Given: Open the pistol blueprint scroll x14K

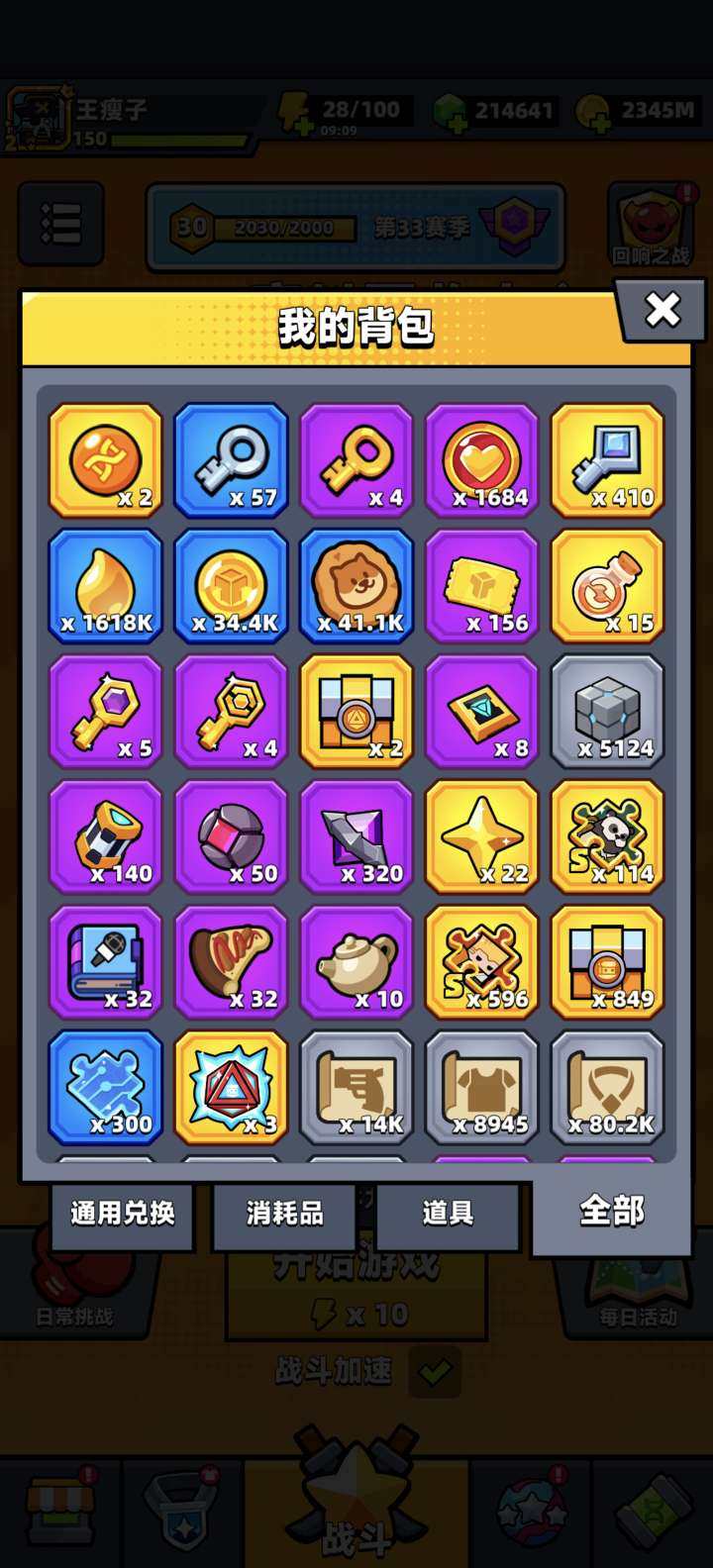Looking at the screenshot, I should [356, 1087].
